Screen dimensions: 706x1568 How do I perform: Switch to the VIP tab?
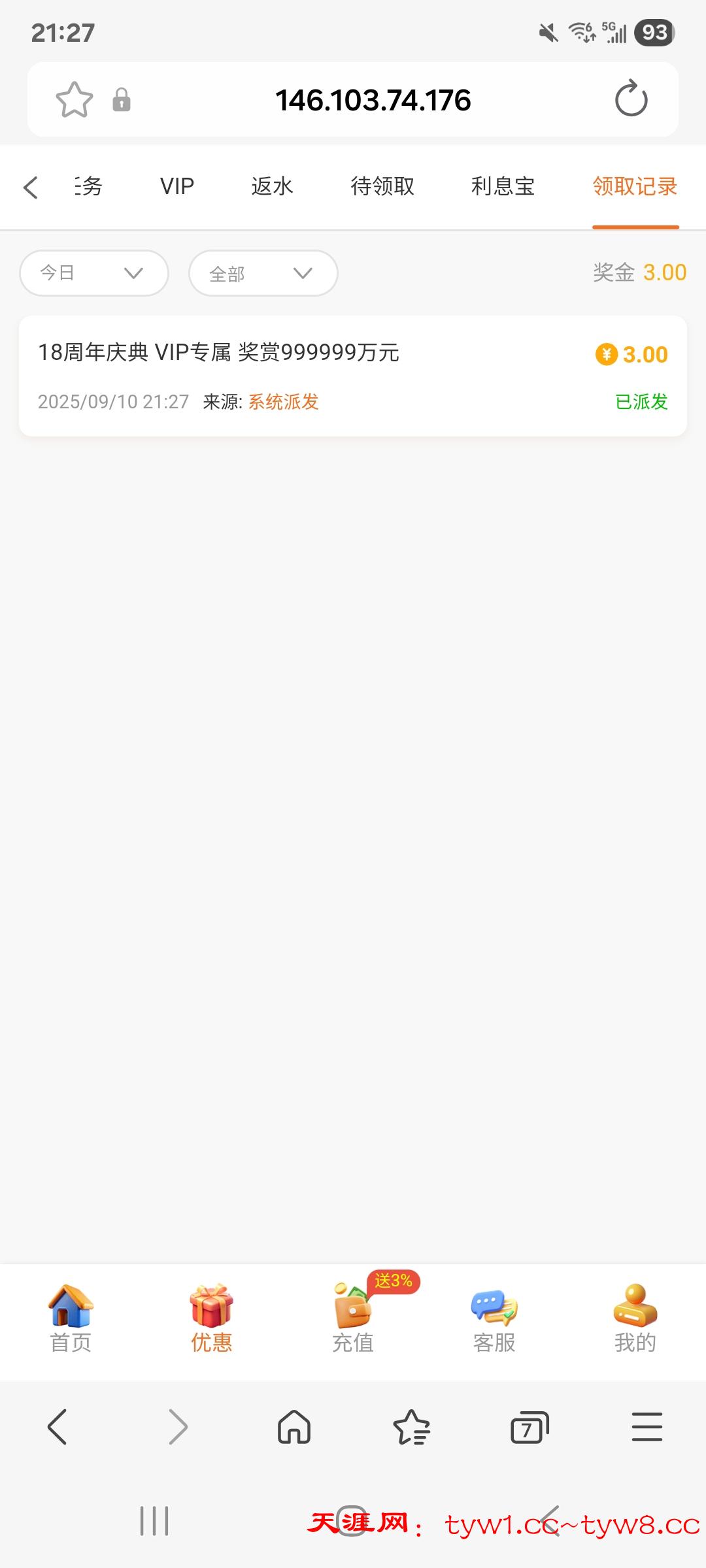(x=177, y=187)
